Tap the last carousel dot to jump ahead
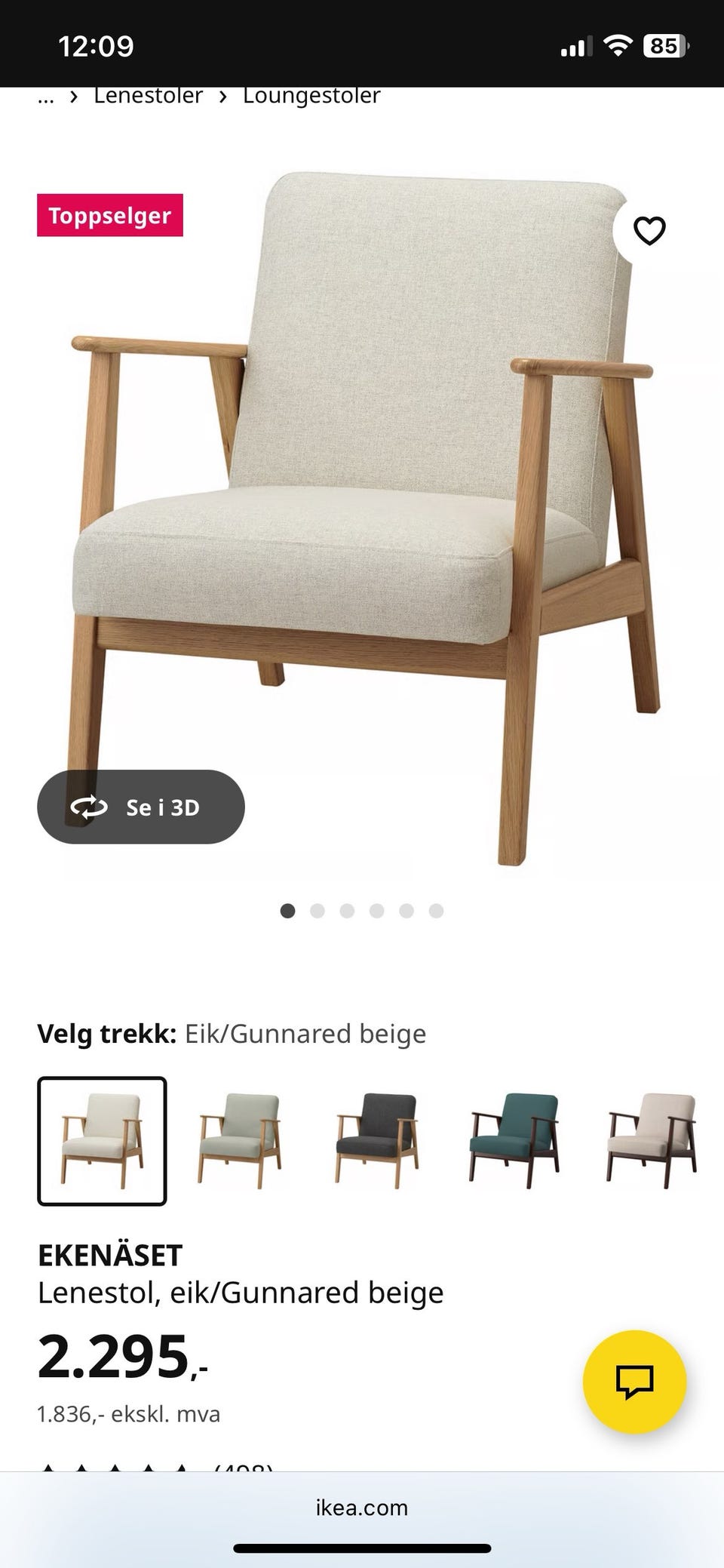The image size is (724, 1568). point(435,911)
